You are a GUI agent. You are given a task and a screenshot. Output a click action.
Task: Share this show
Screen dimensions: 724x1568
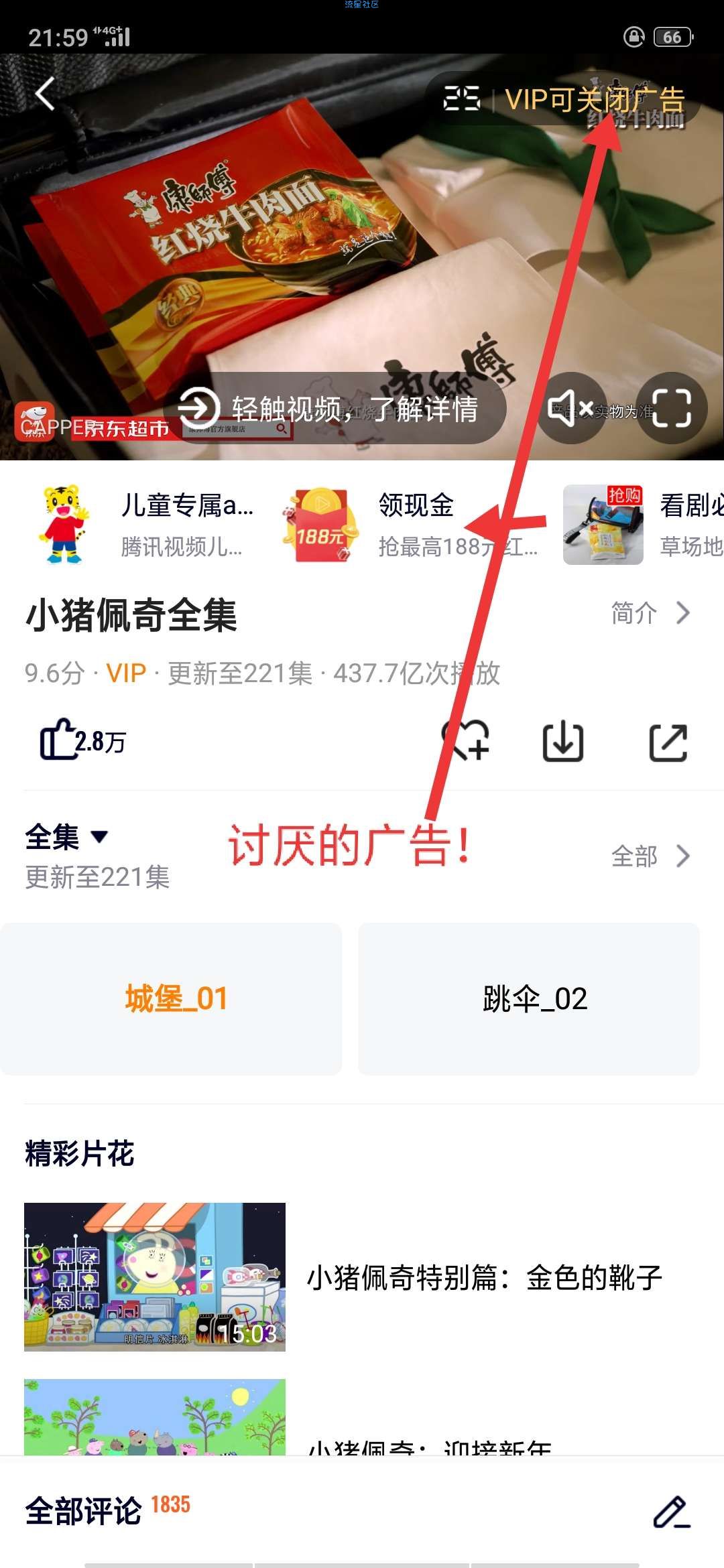[x=668, y=742]
